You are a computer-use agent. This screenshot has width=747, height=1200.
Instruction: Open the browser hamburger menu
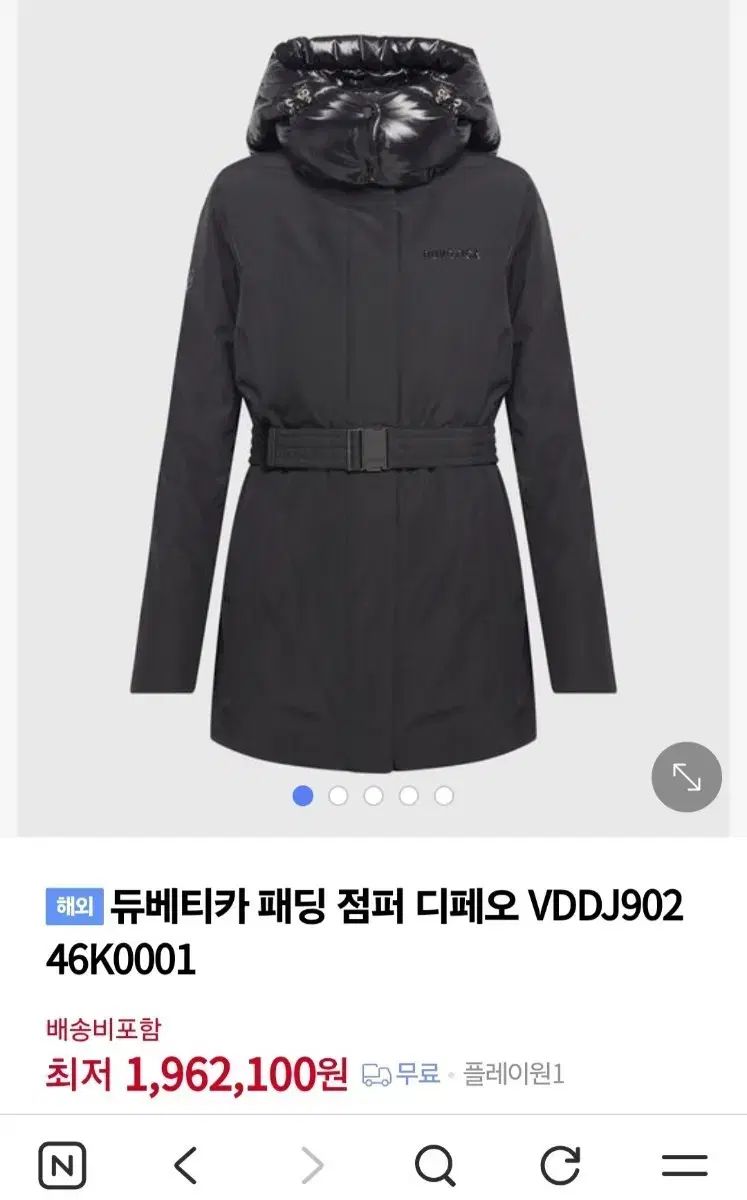point(685,1166)
